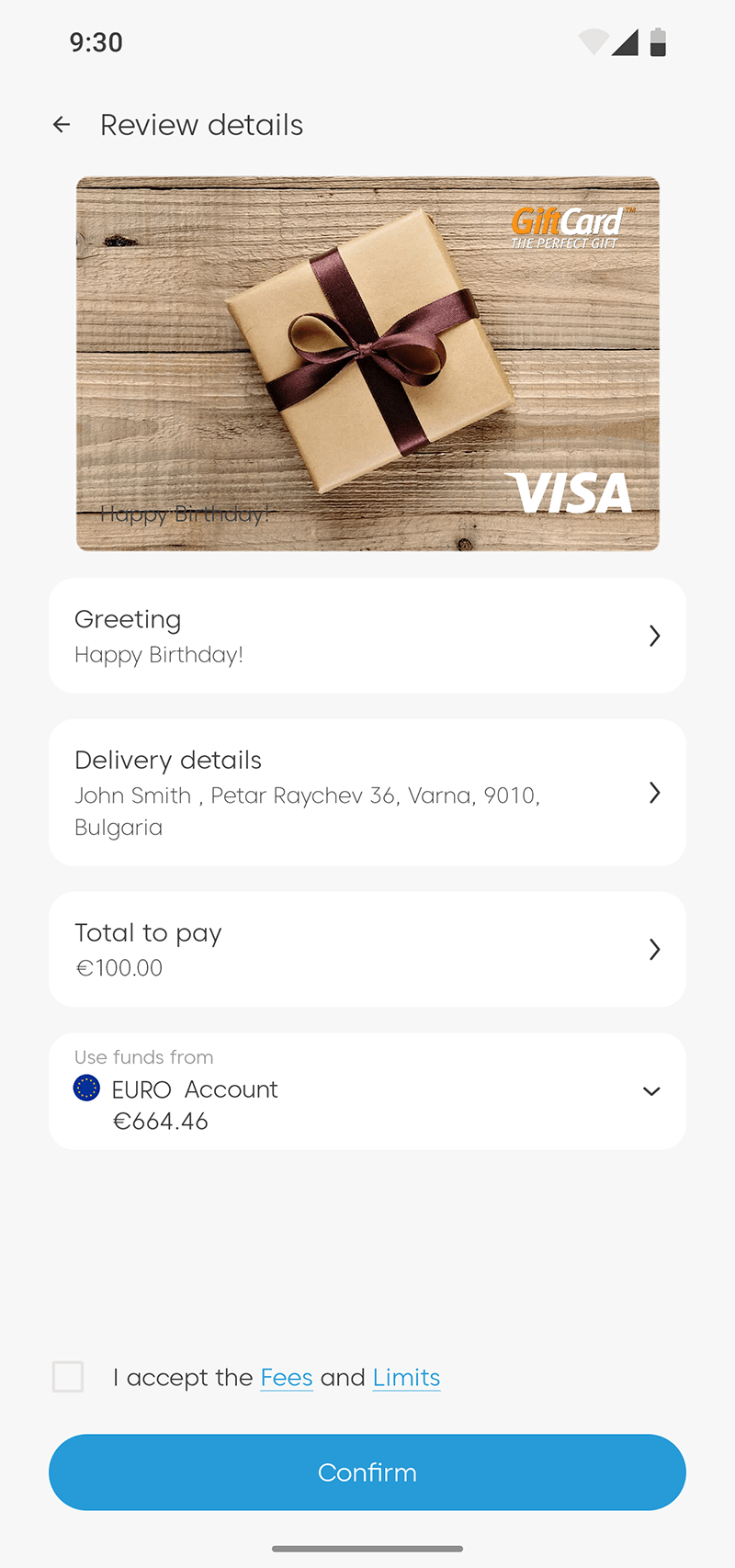
Task: Confirm the gift card order
Action: click(x=367, y=1472)
